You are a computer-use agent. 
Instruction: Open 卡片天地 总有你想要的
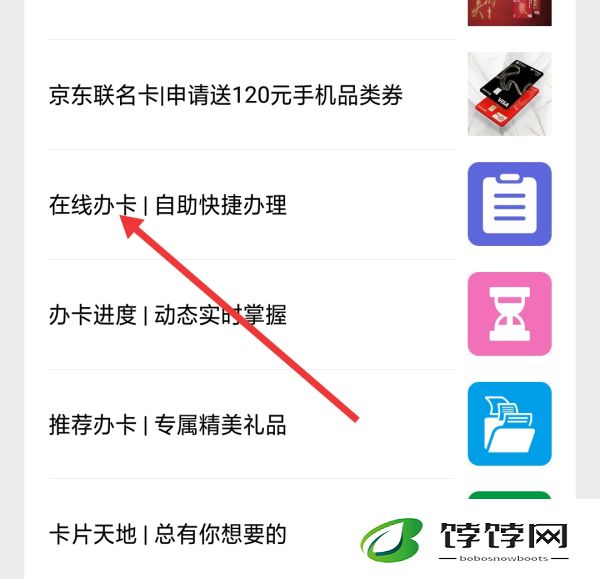[168, 534]
